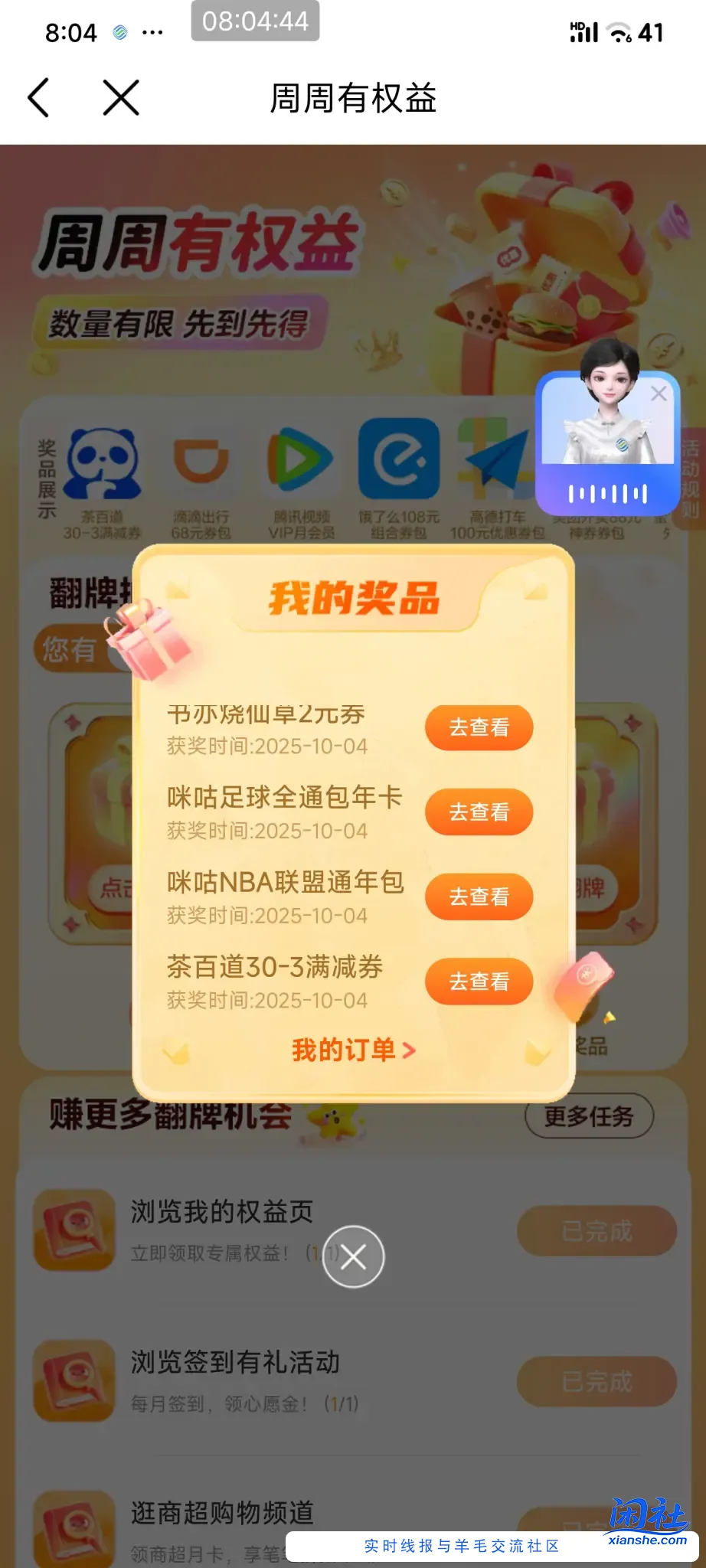The image size is (706, 1568).
Task: View the 咪咕NBA联盟通年包 prize
Action: [x=479, y=897]
